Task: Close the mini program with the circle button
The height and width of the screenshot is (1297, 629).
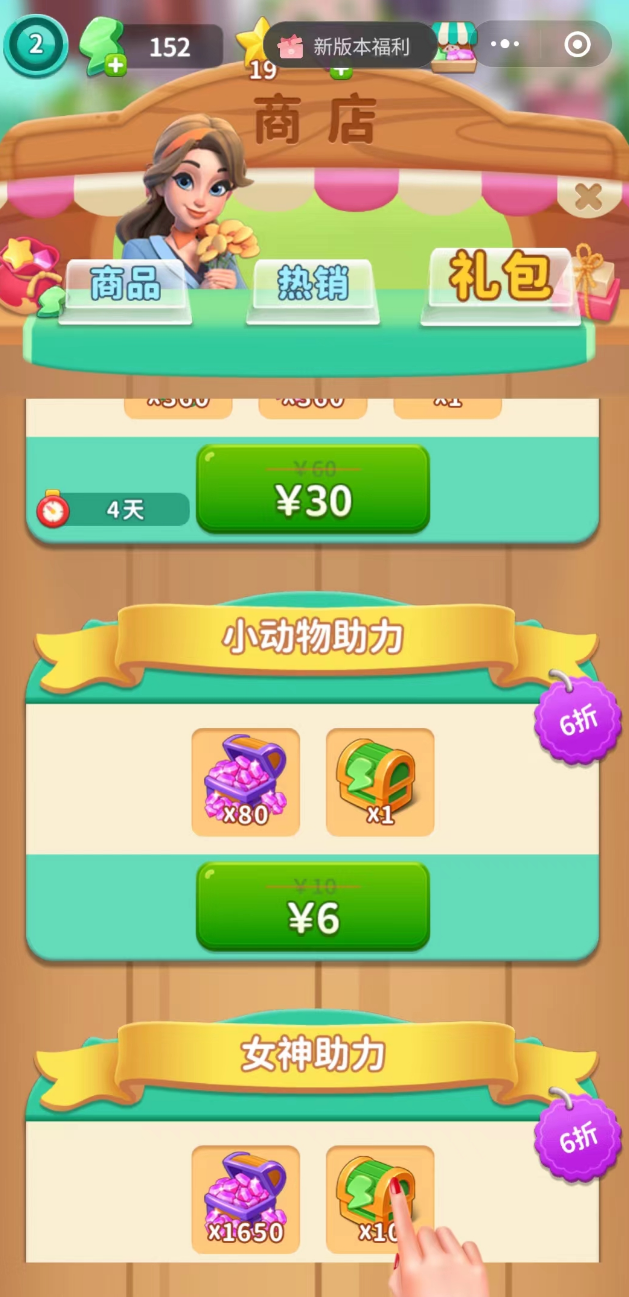Action: pyautogui.click(x=577, y=44)
